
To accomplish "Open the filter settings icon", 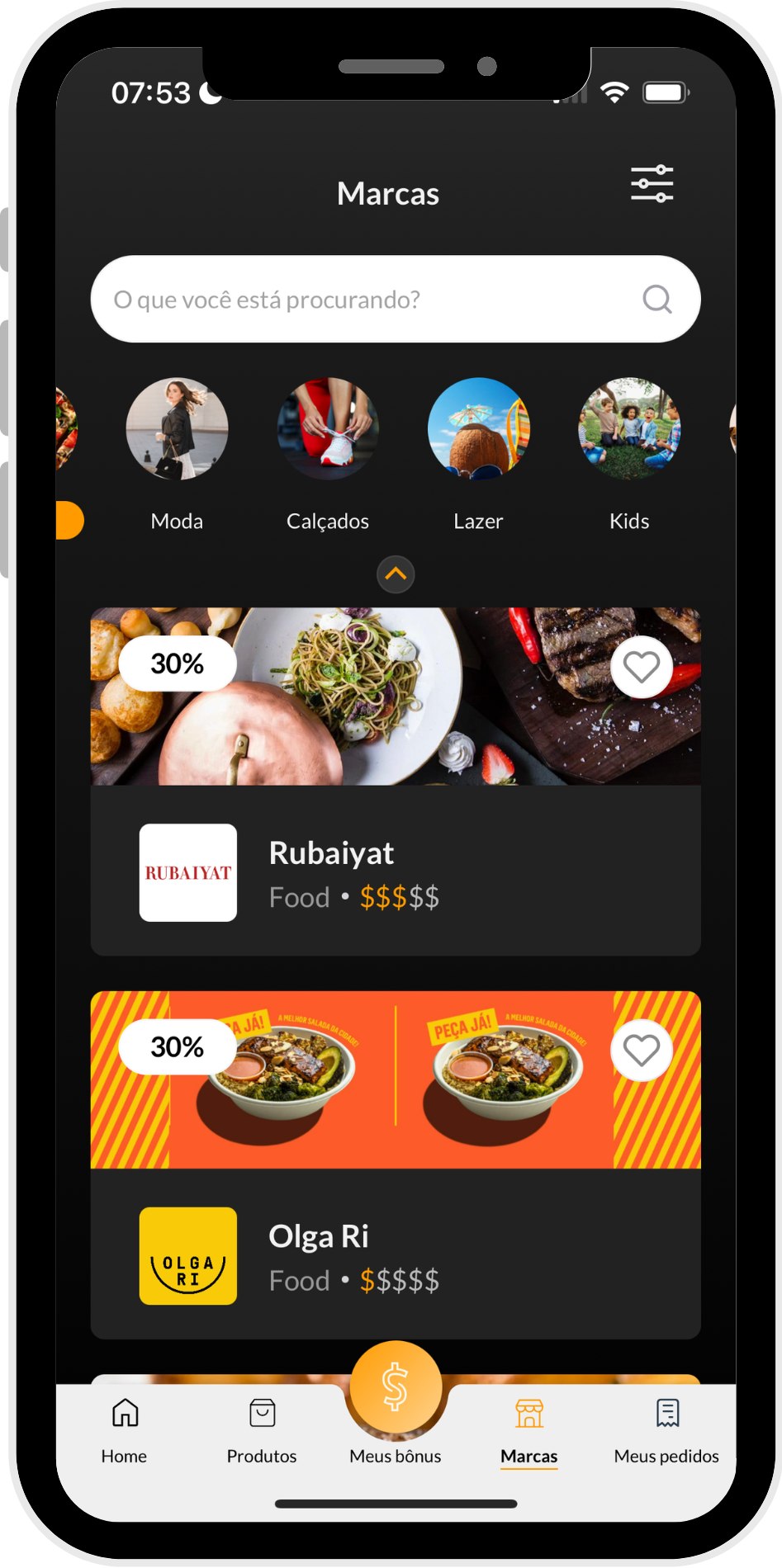I will (652, 184).
